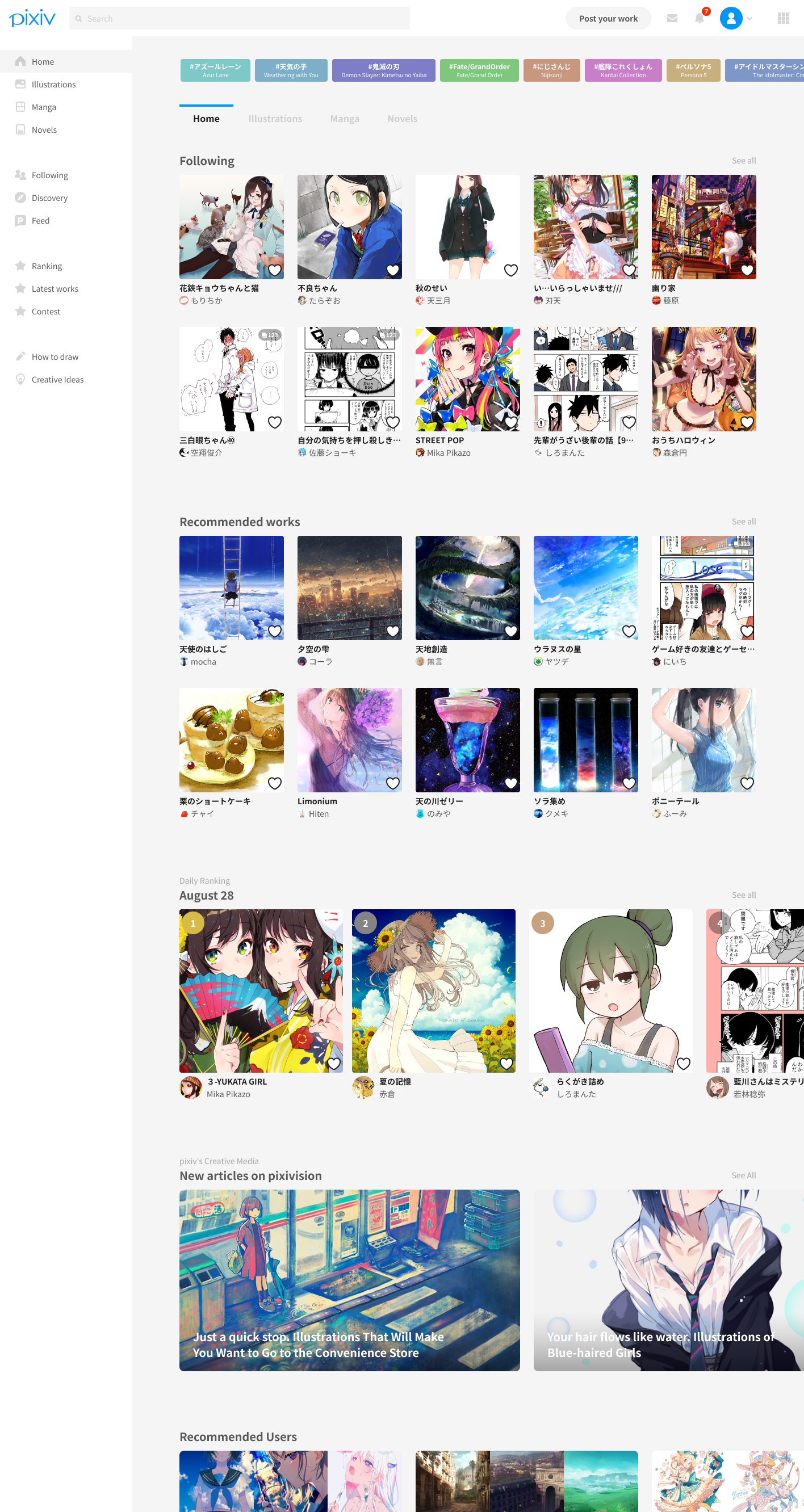
Task: Open the Search field
Action: (x=240, y=18)
